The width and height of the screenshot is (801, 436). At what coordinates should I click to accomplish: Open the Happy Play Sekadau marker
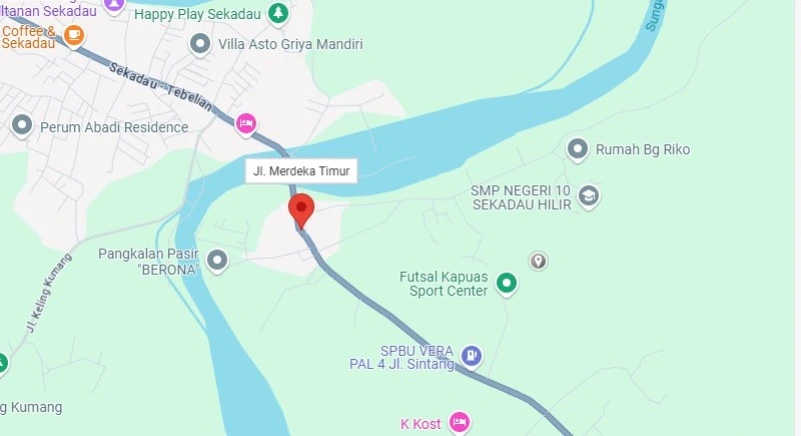point(279,14)
